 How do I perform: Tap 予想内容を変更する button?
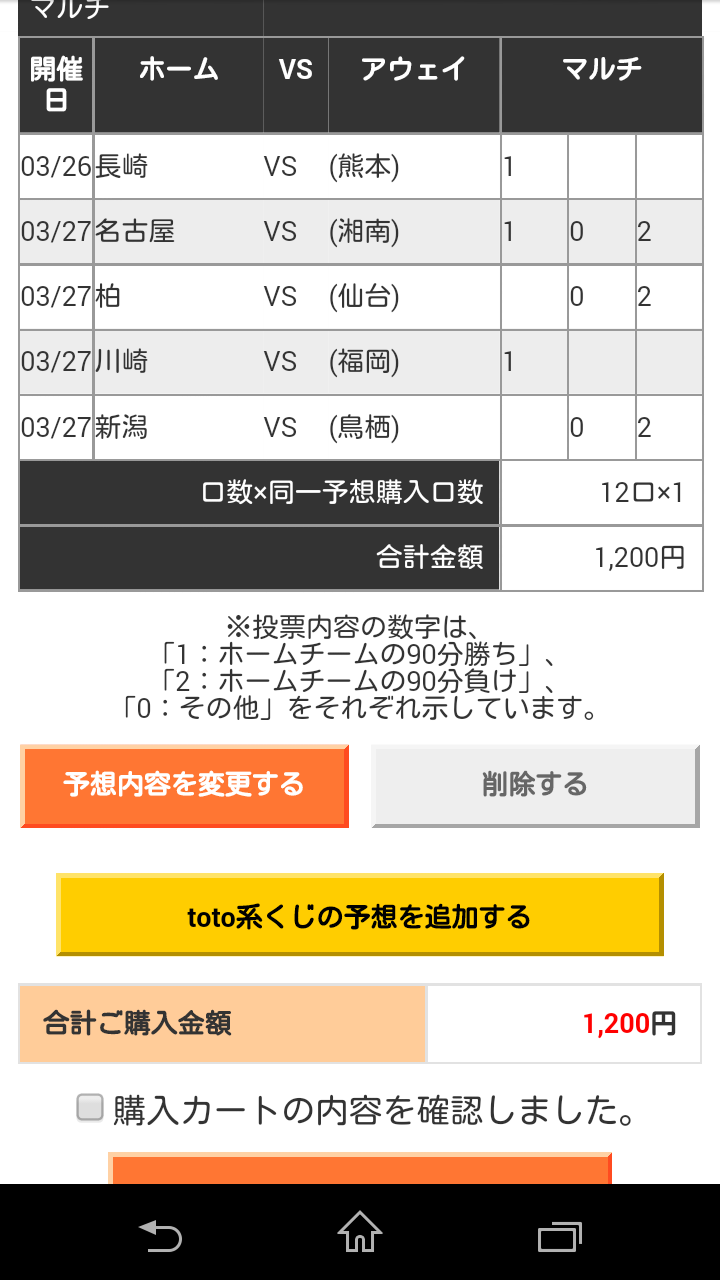(184, 785)
